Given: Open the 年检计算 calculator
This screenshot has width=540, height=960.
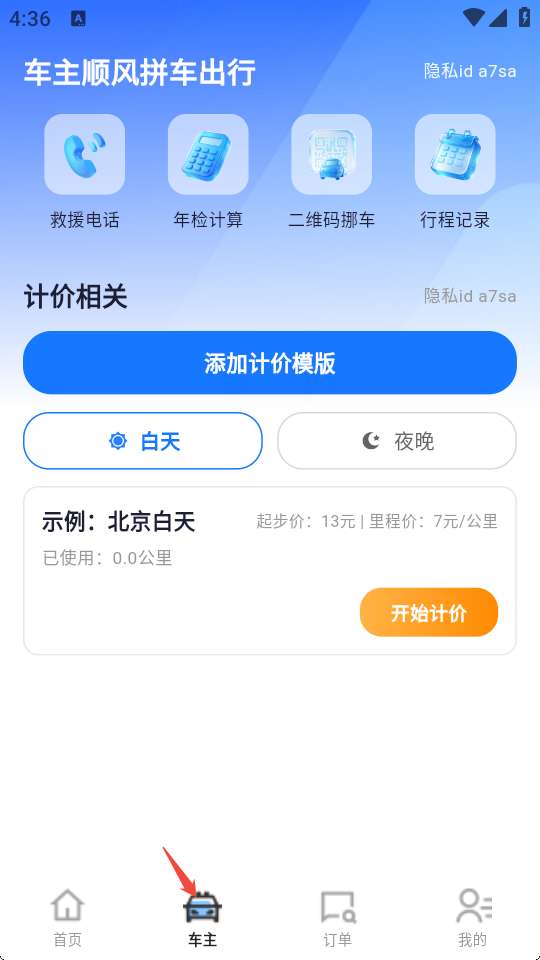Looking at the screenshot, I should [x=208, y=171].
